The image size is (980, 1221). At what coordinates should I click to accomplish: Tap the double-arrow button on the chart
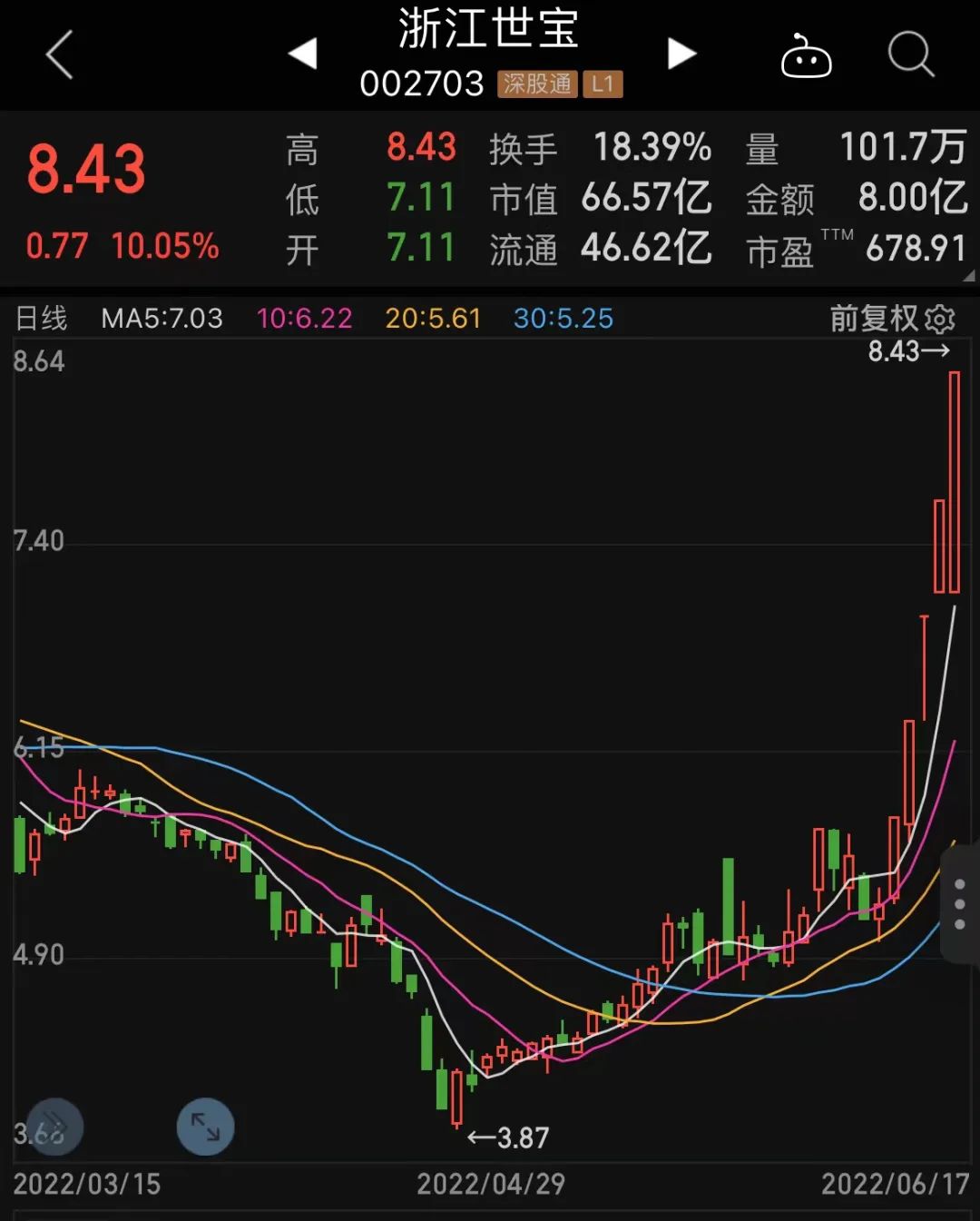click(x=54, y=1127)
